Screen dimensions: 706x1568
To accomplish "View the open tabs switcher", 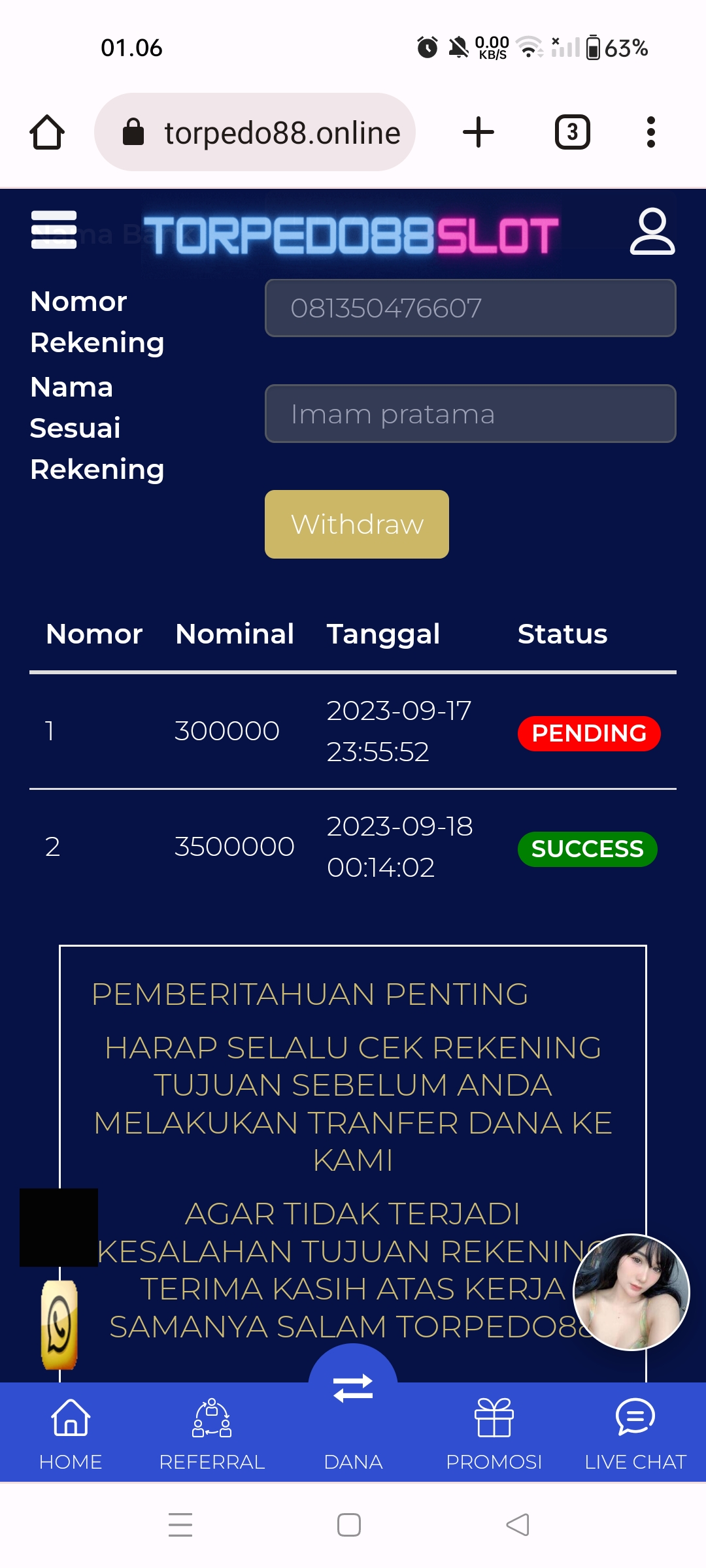I will (x=573, y=133).
